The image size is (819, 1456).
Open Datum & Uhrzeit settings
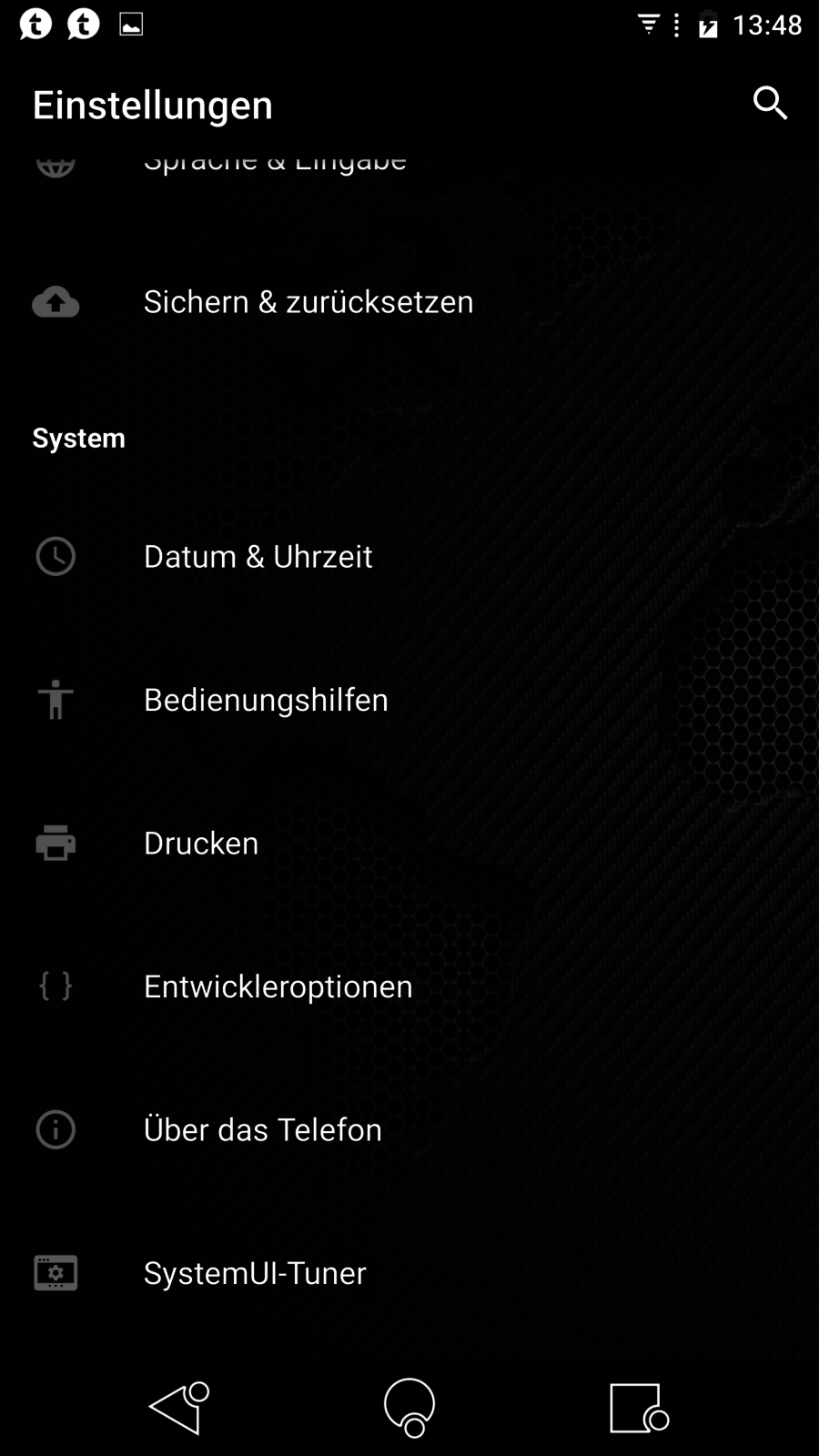pos(258,557)
